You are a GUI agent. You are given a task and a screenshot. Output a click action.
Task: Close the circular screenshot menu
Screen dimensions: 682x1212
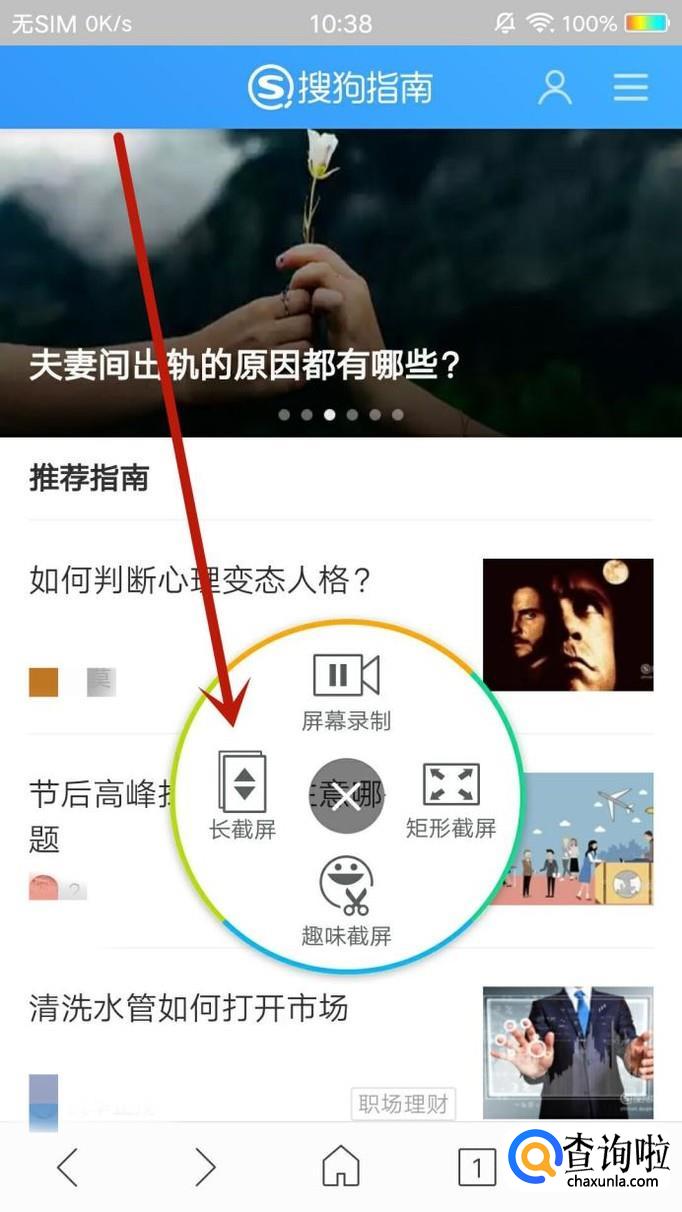(x=346, y=796)
